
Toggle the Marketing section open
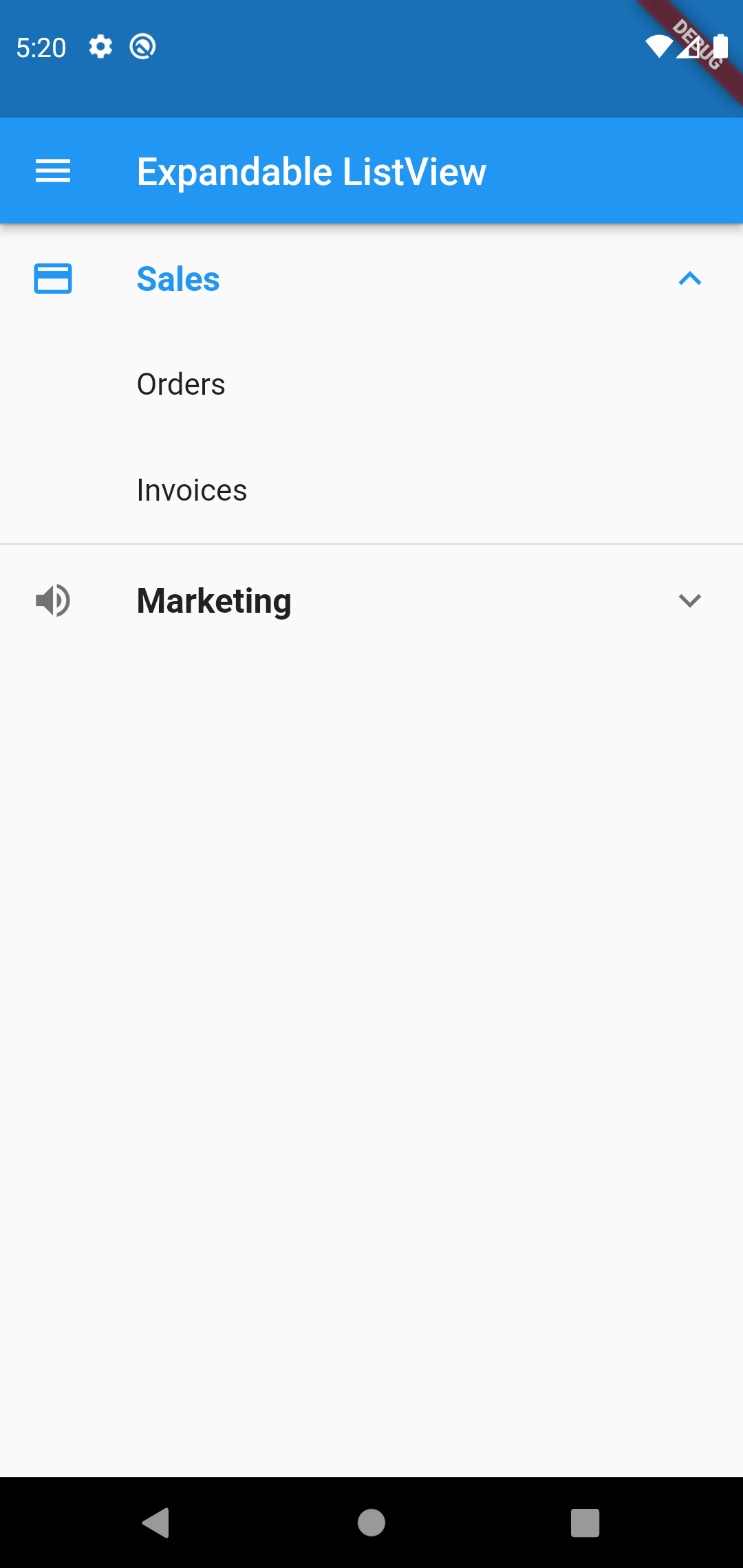pyautogui.click(x=371, y=600)
